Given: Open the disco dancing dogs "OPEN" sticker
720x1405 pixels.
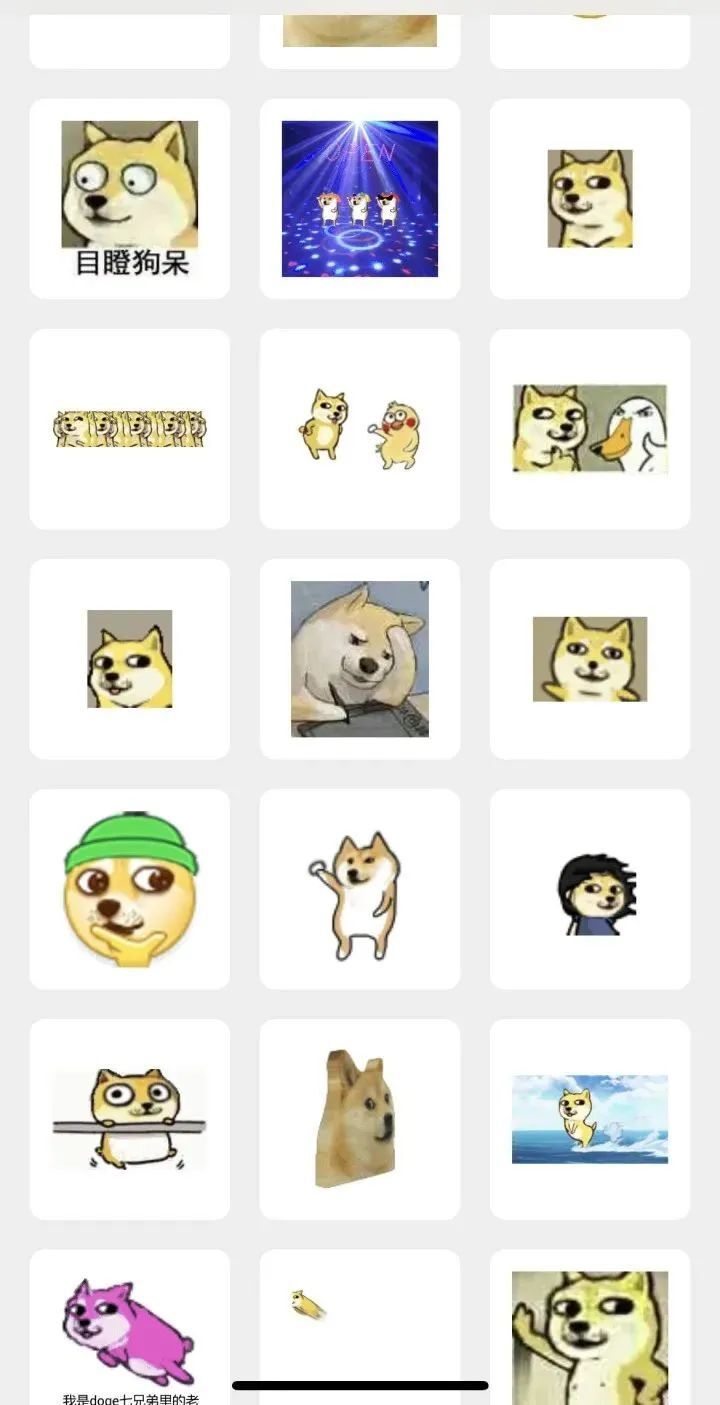Looking at the screenshot, I should tap(360, 197).
